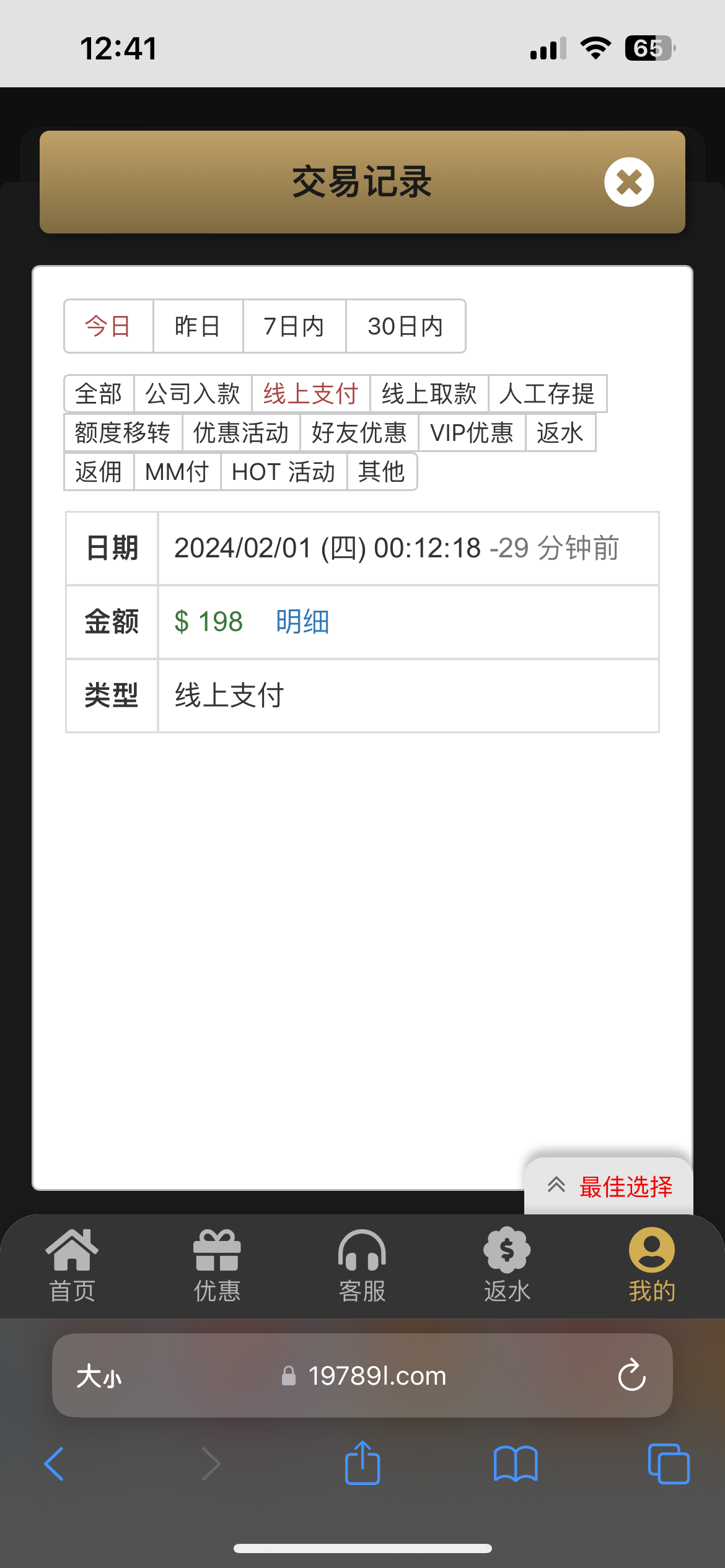
Task: Select the 7日内 date range
Action: (294, 326)
